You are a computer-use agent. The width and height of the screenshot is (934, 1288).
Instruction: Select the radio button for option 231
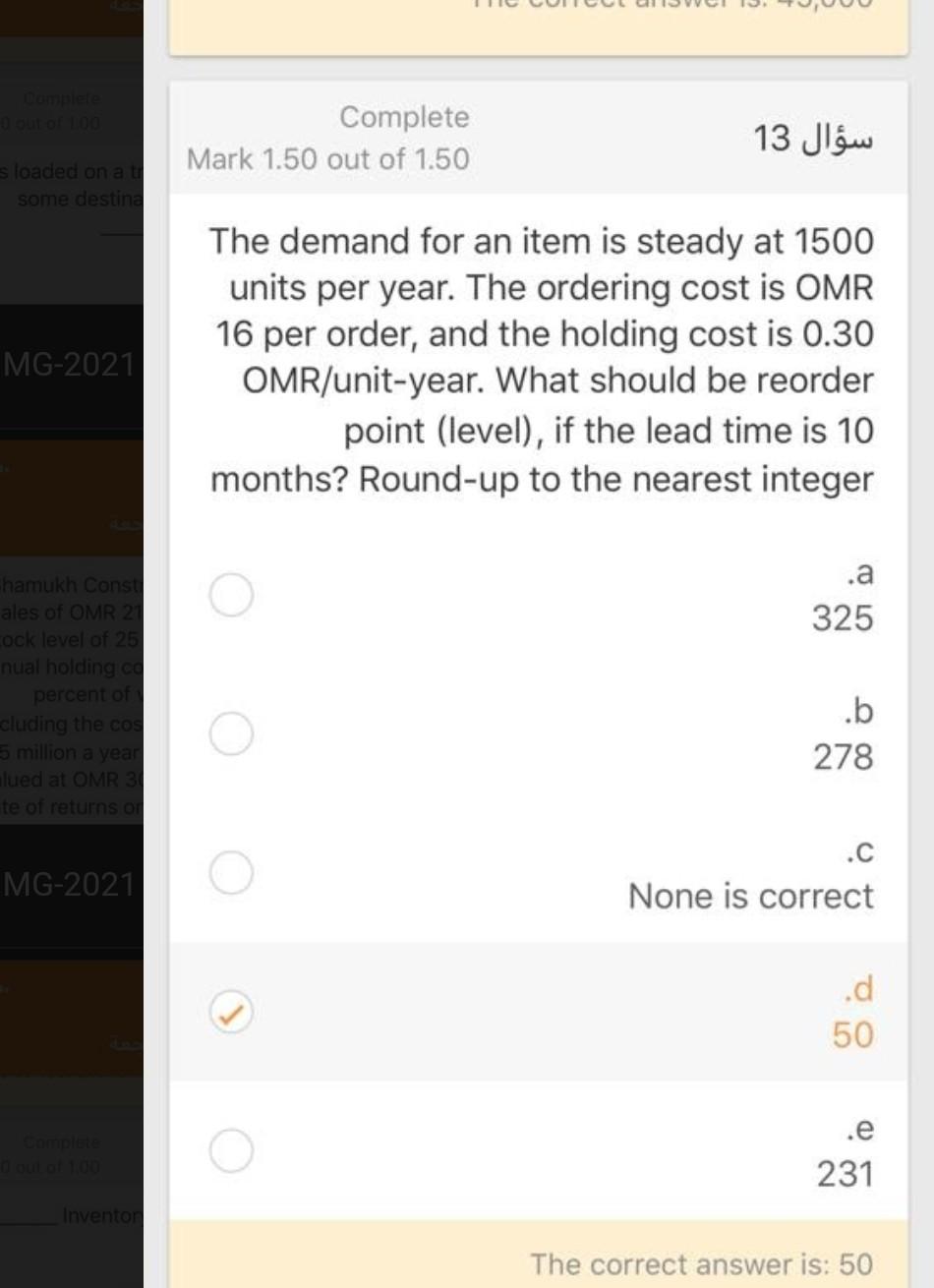point(232,1150)
